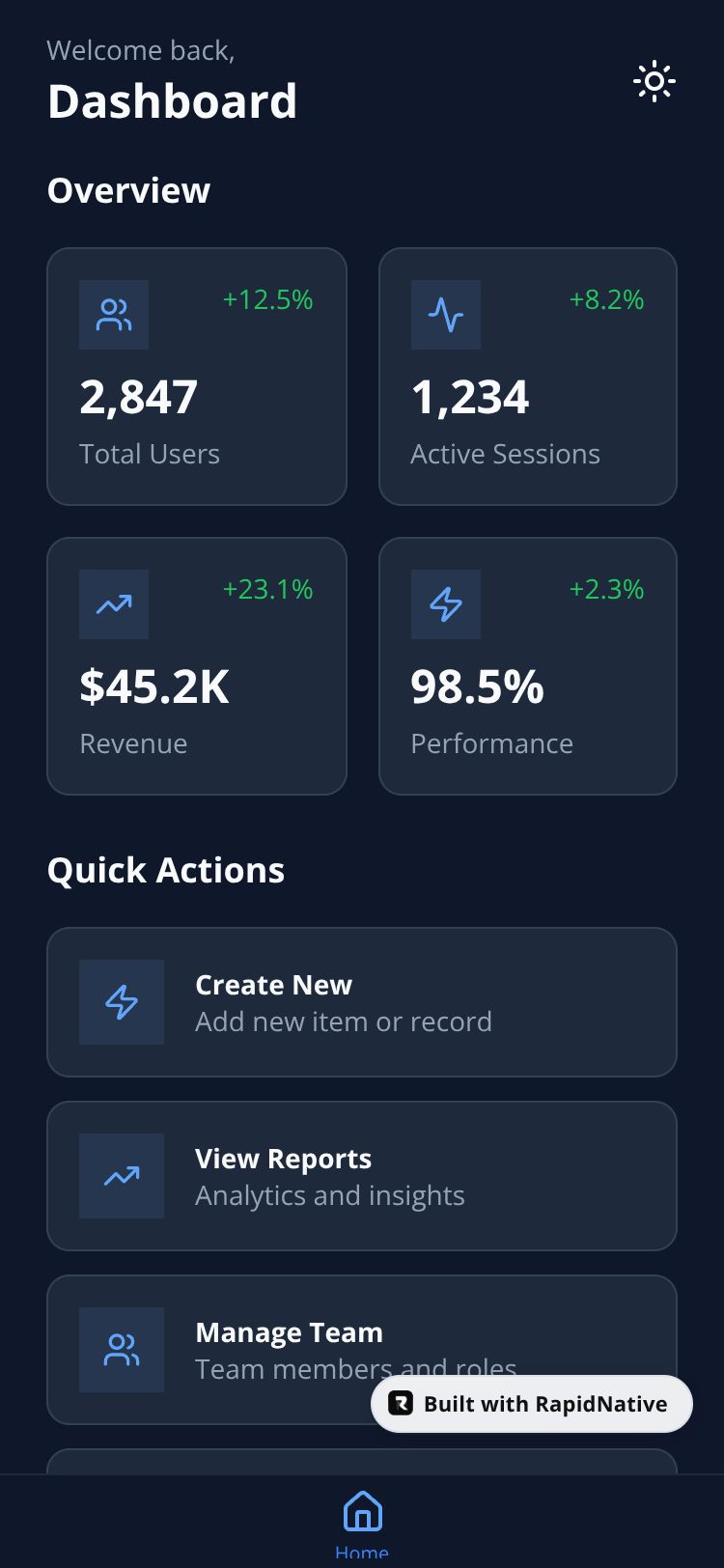Image resolution: width=724 pixels, height=1568 pixels.
Task: View the Revenue stats card
Action: 197,666
